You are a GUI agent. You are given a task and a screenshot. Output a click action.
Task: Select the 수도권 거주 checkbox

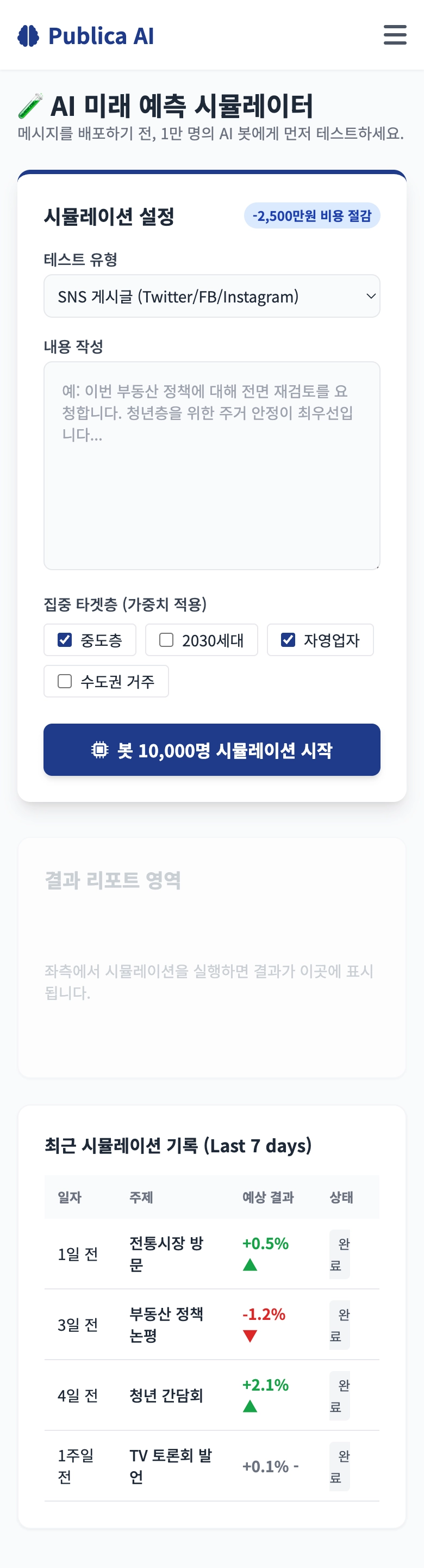pyautogui.click(x=65, y=681)
